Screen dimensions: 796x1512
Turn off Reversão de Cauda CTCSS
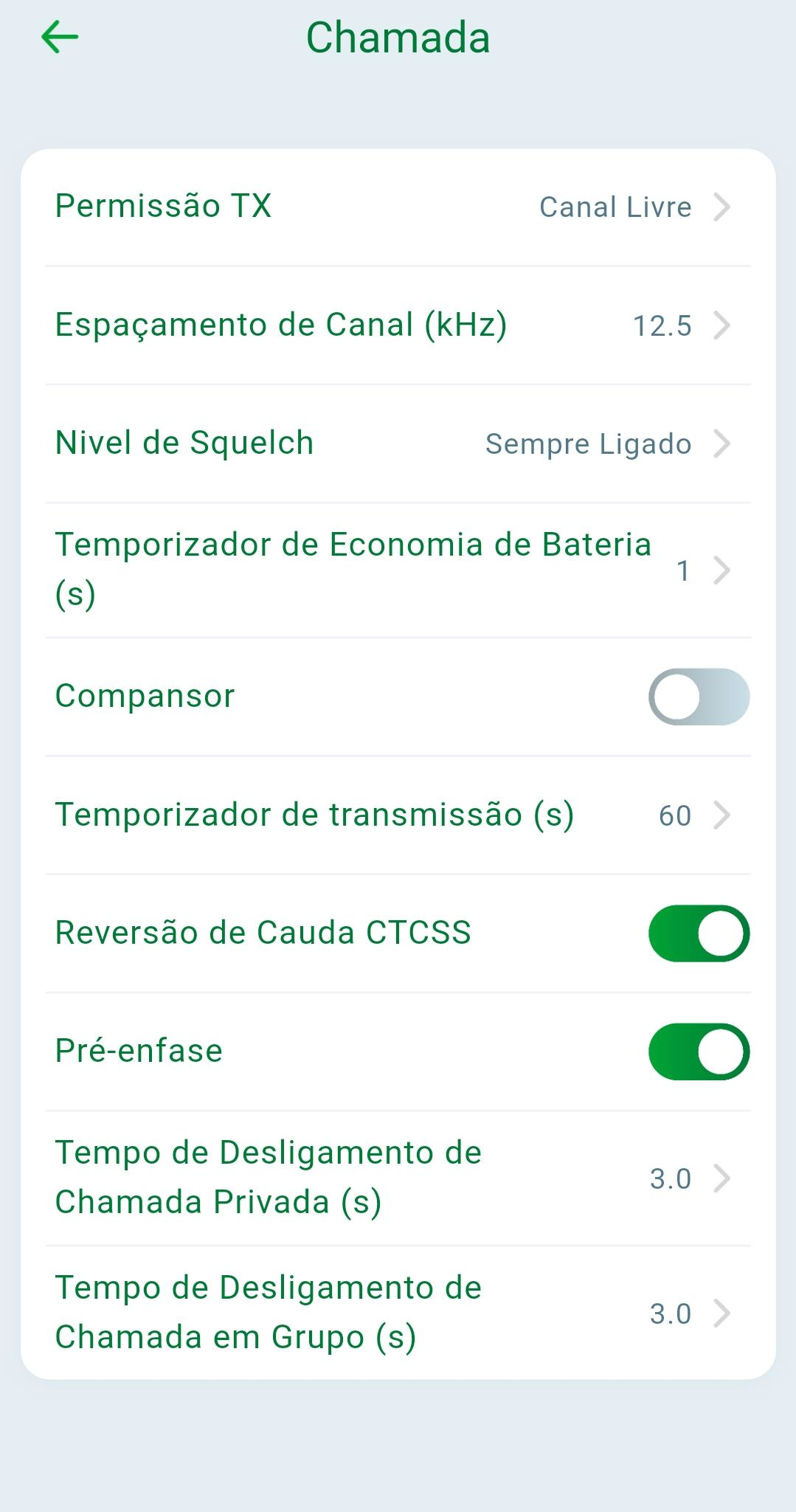699,933
